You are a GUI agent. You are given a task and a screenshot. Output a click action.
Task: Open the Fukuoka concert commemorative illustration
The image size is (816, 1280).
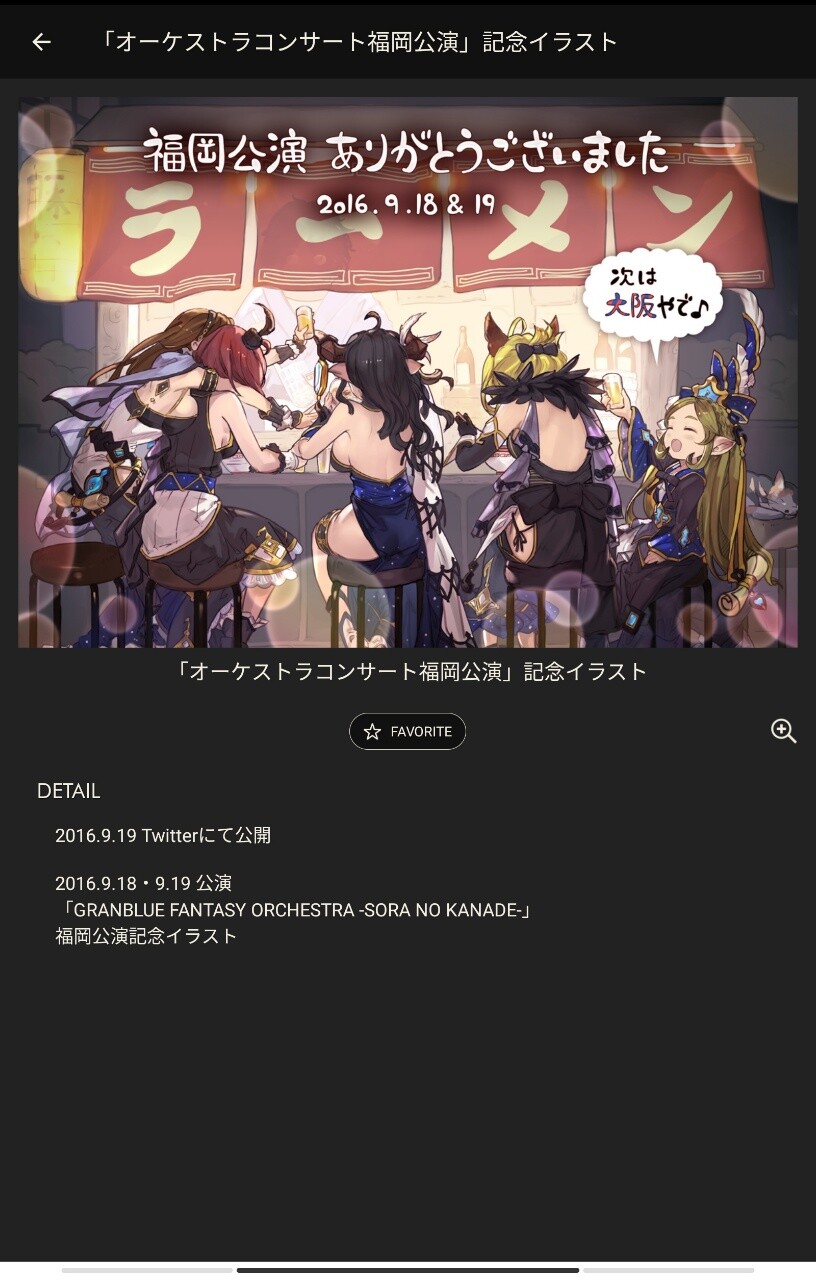click(407, 372)
